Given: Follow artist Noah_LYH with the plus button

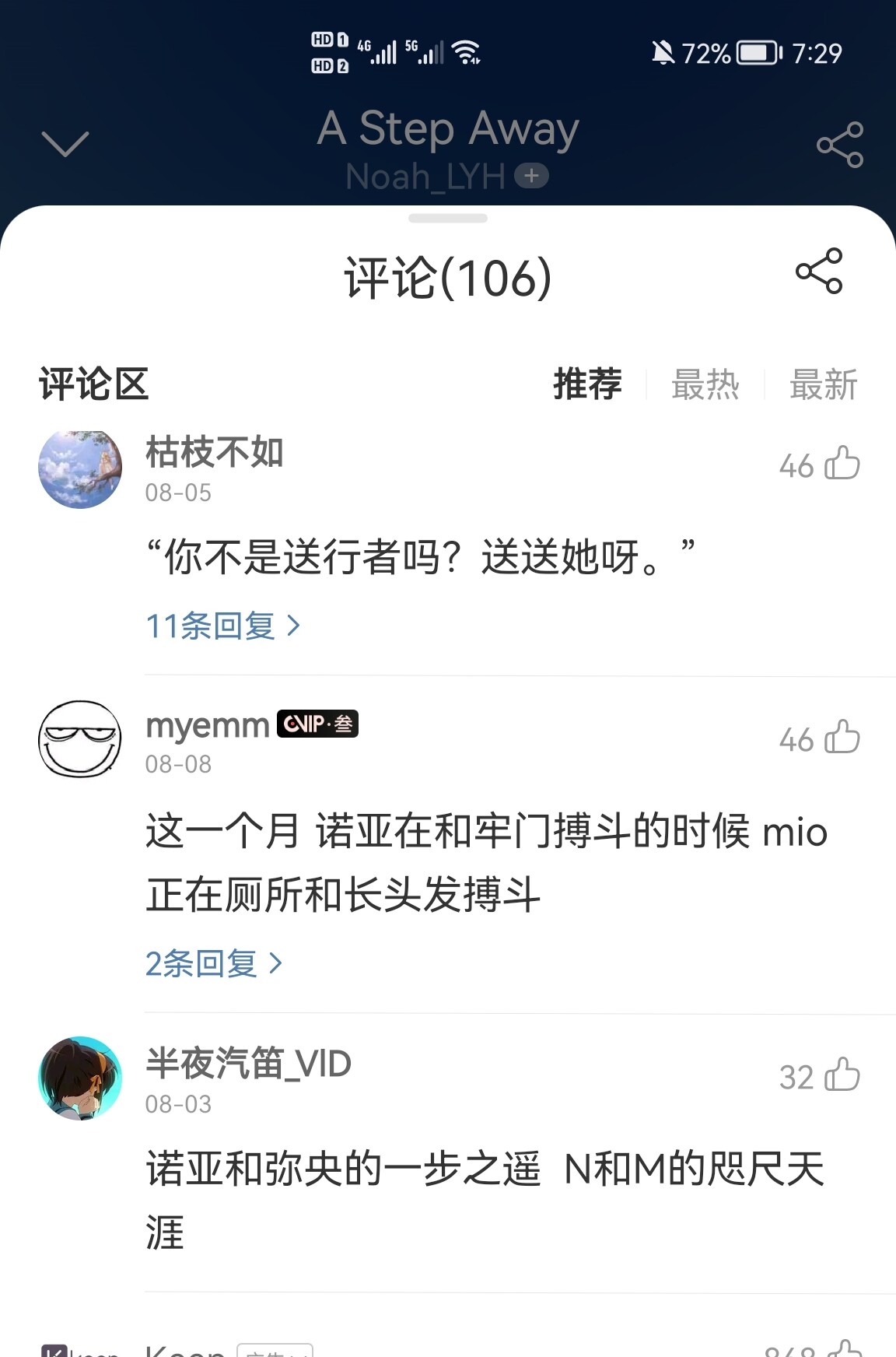Looking at the screenshot, I should (531, 177).
